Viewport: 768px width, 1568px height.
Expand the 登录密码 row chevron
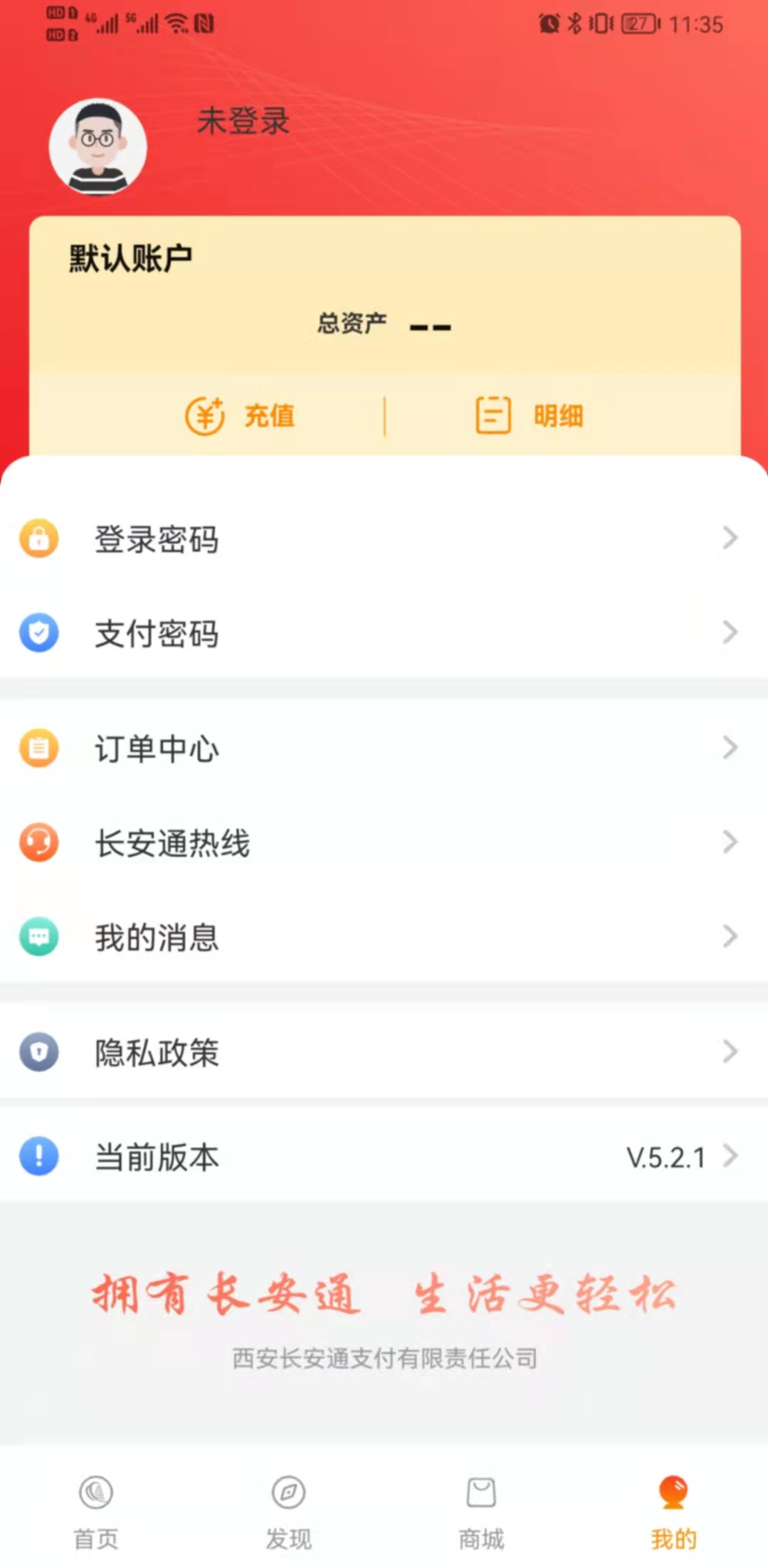click(730, 539)
